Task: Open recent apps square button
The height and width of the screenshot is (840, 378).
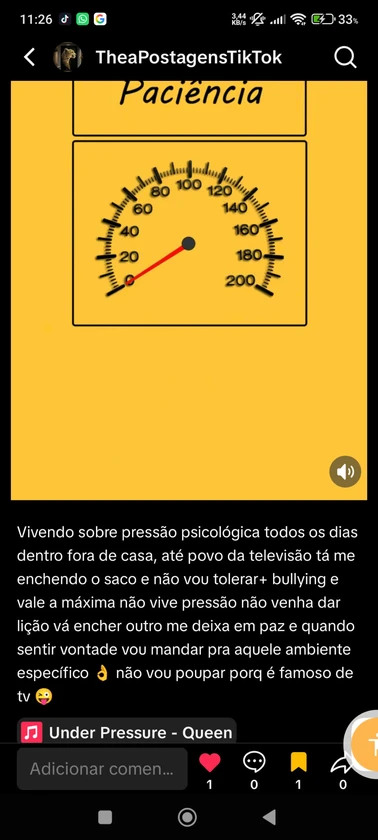Action: coord(105,817)
